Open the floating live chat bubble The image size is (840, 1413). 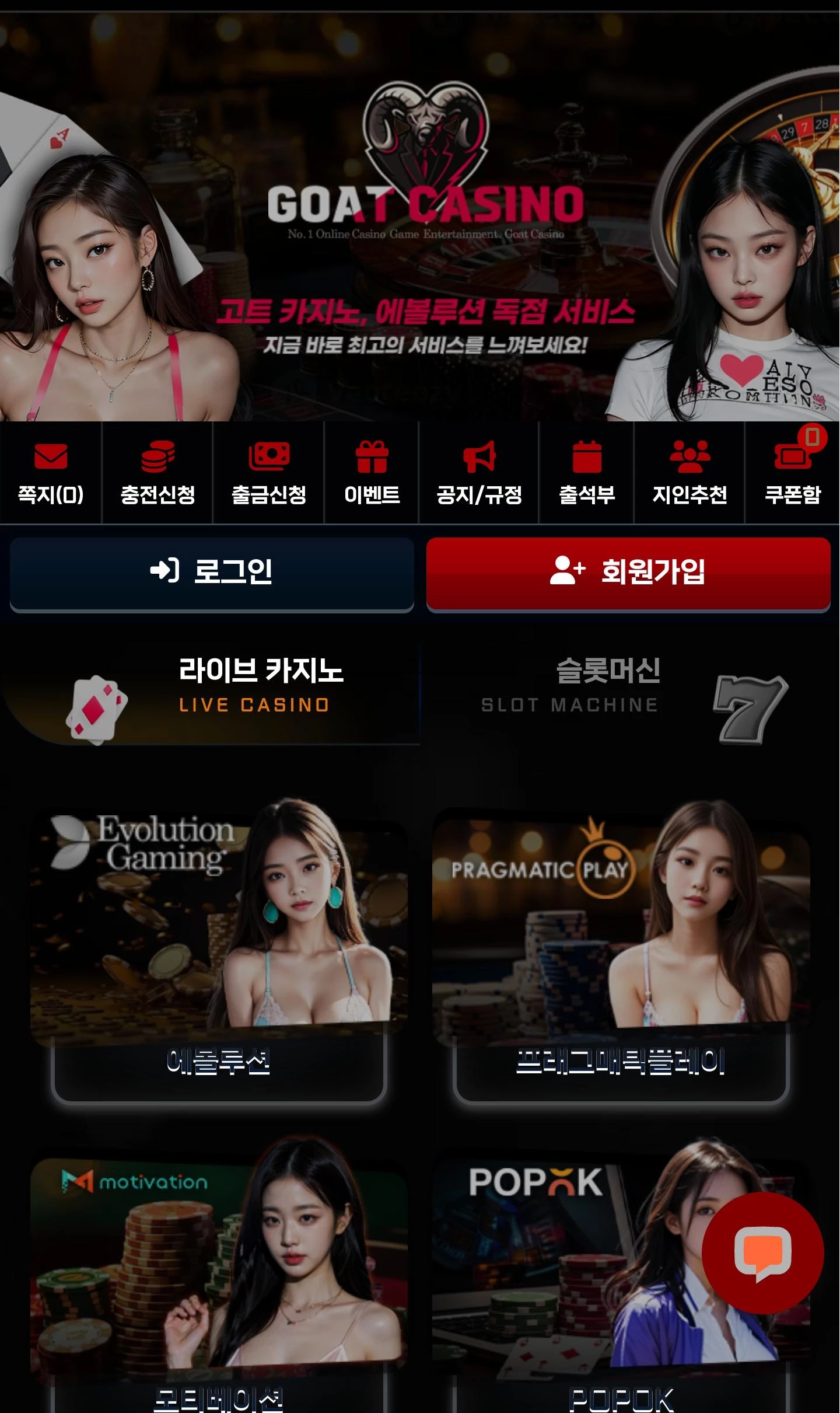(x=762, y=1252)
